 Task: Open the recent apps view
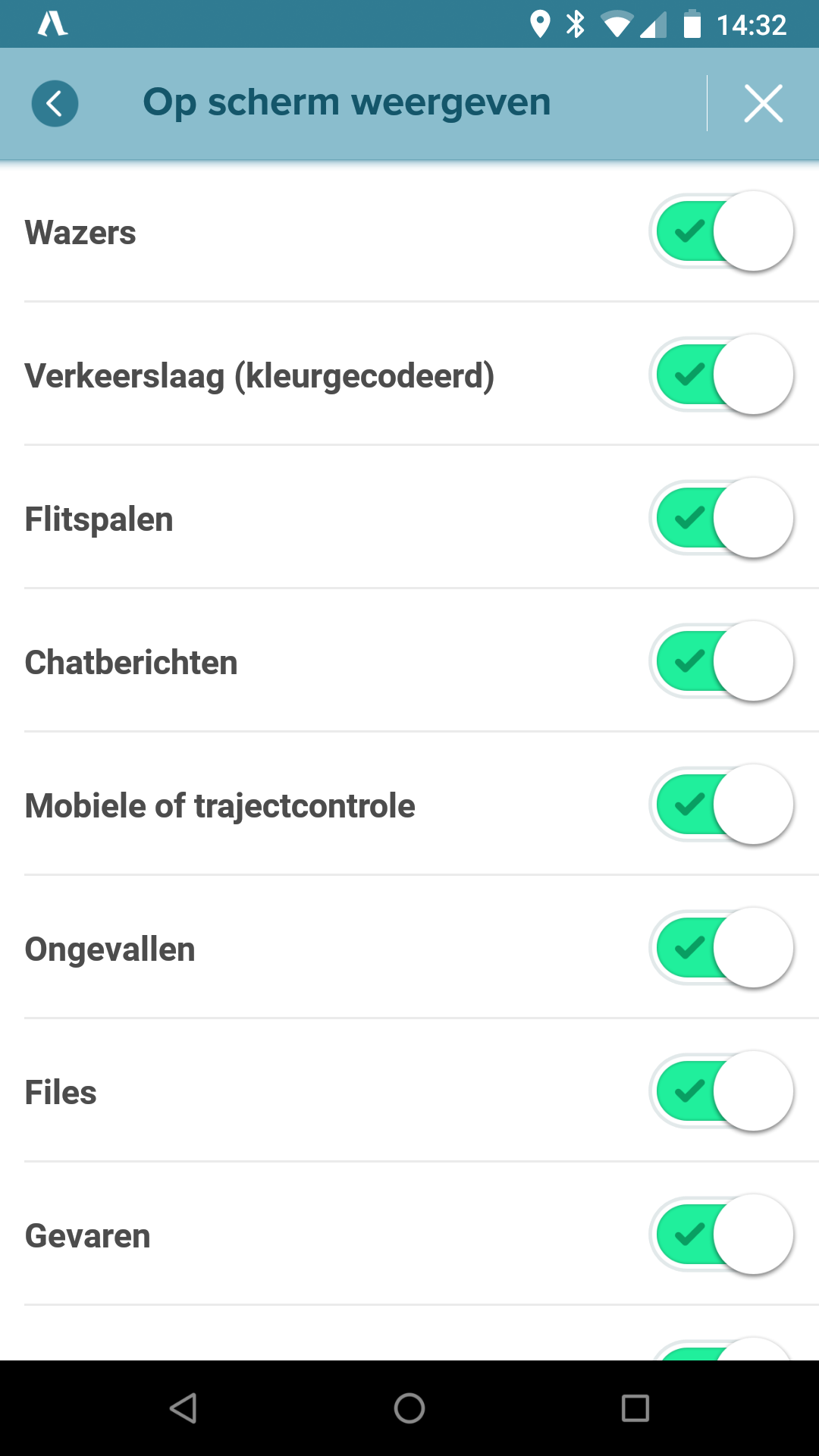[x=635, y=1408]
